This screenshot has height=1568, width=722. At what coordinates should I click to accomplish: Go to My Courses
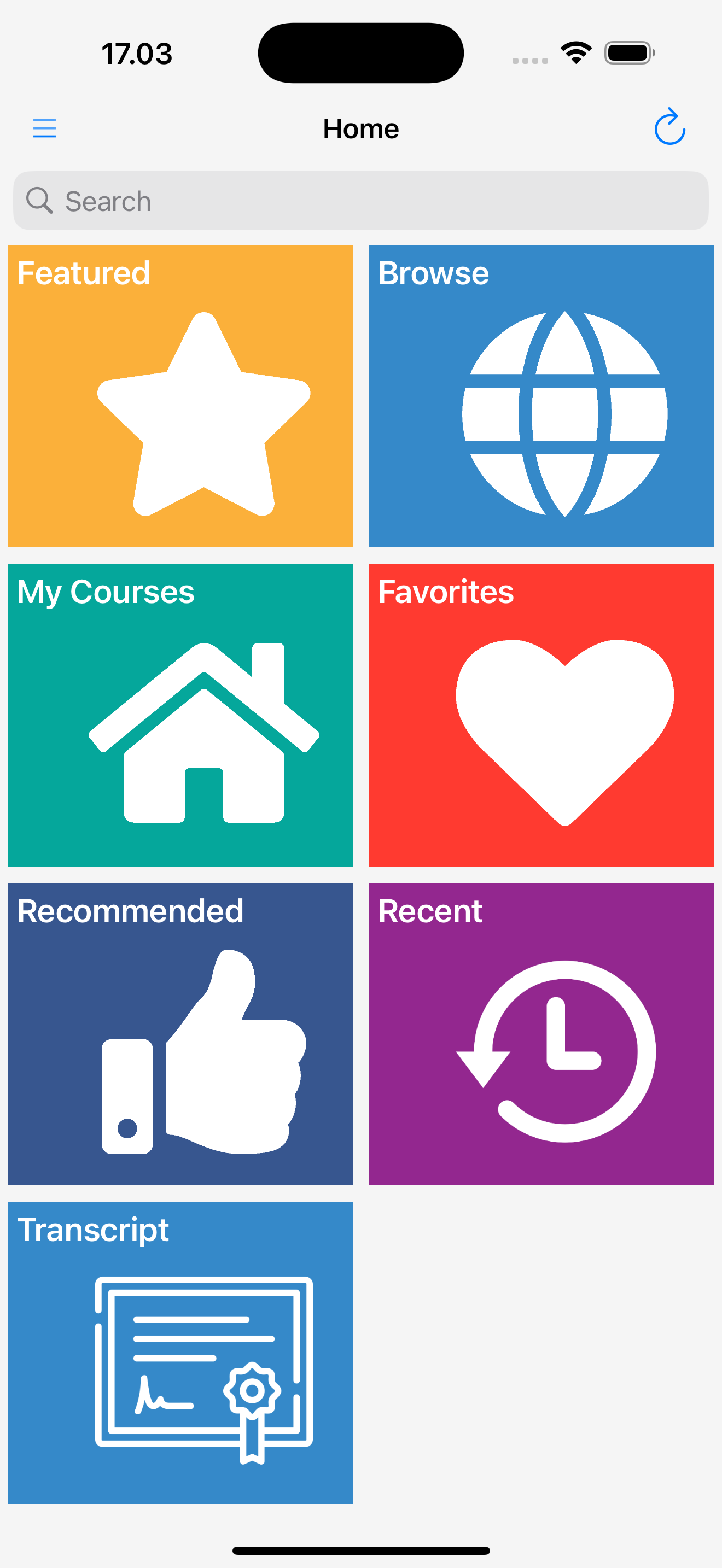point(180,715)
